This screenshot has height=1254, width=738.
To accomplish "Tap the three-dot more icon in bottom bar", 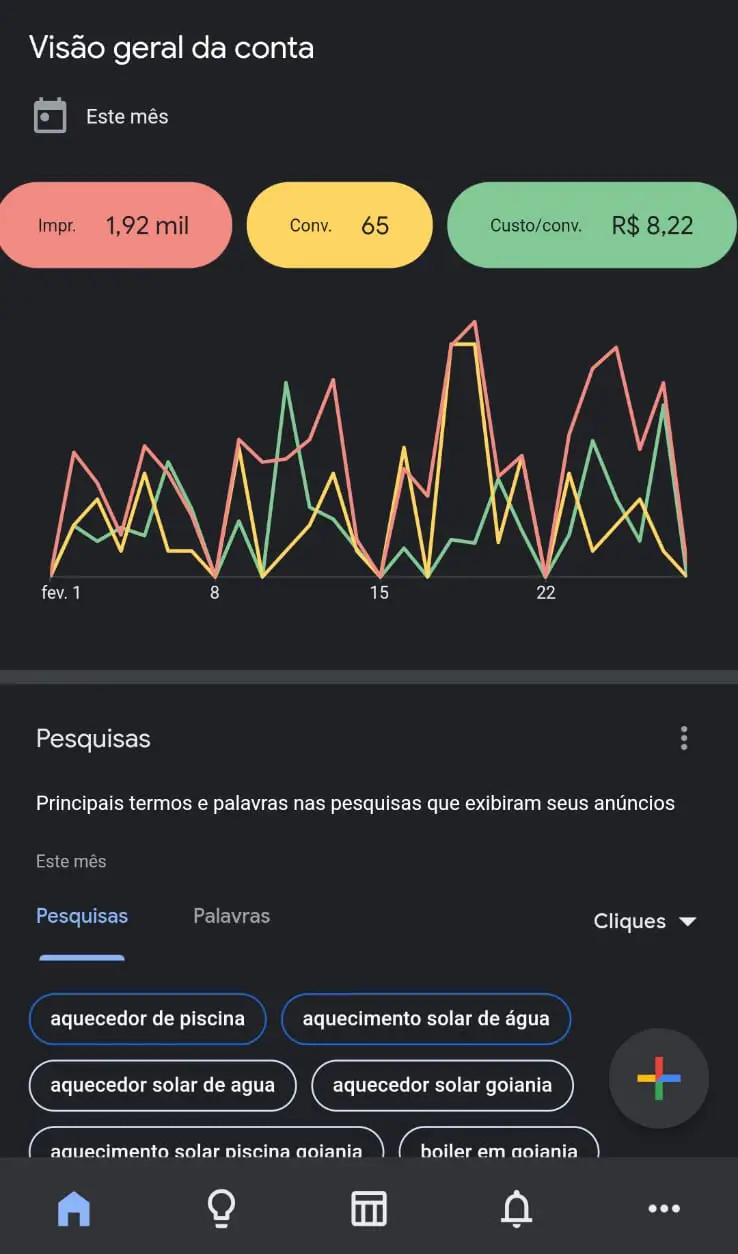I will point(664,1208).
